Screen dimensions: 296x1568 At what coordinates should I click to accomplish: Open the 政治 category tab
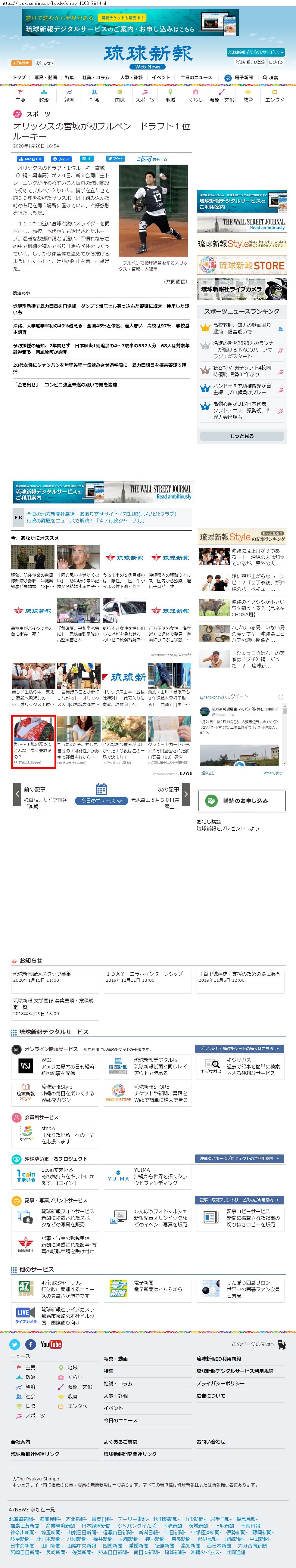point(44,96)
